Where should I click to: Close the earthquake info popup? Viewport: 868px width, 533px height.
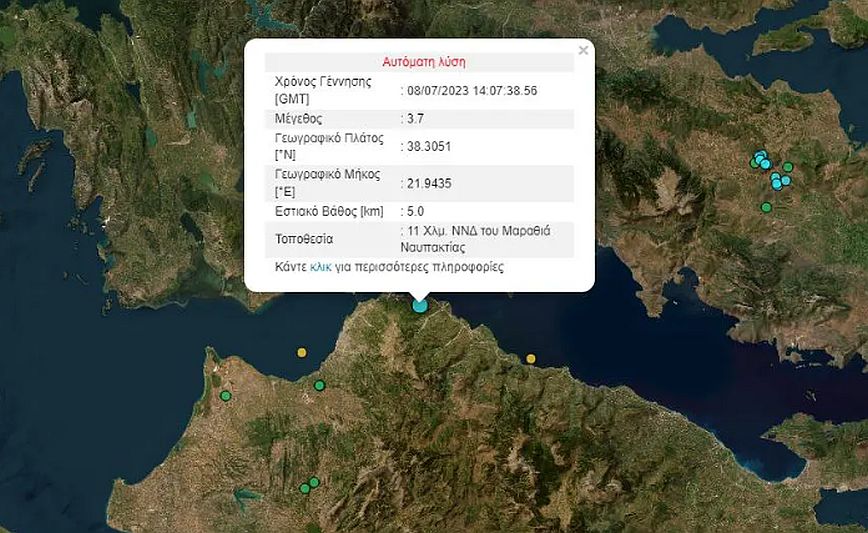pos(583,50)
